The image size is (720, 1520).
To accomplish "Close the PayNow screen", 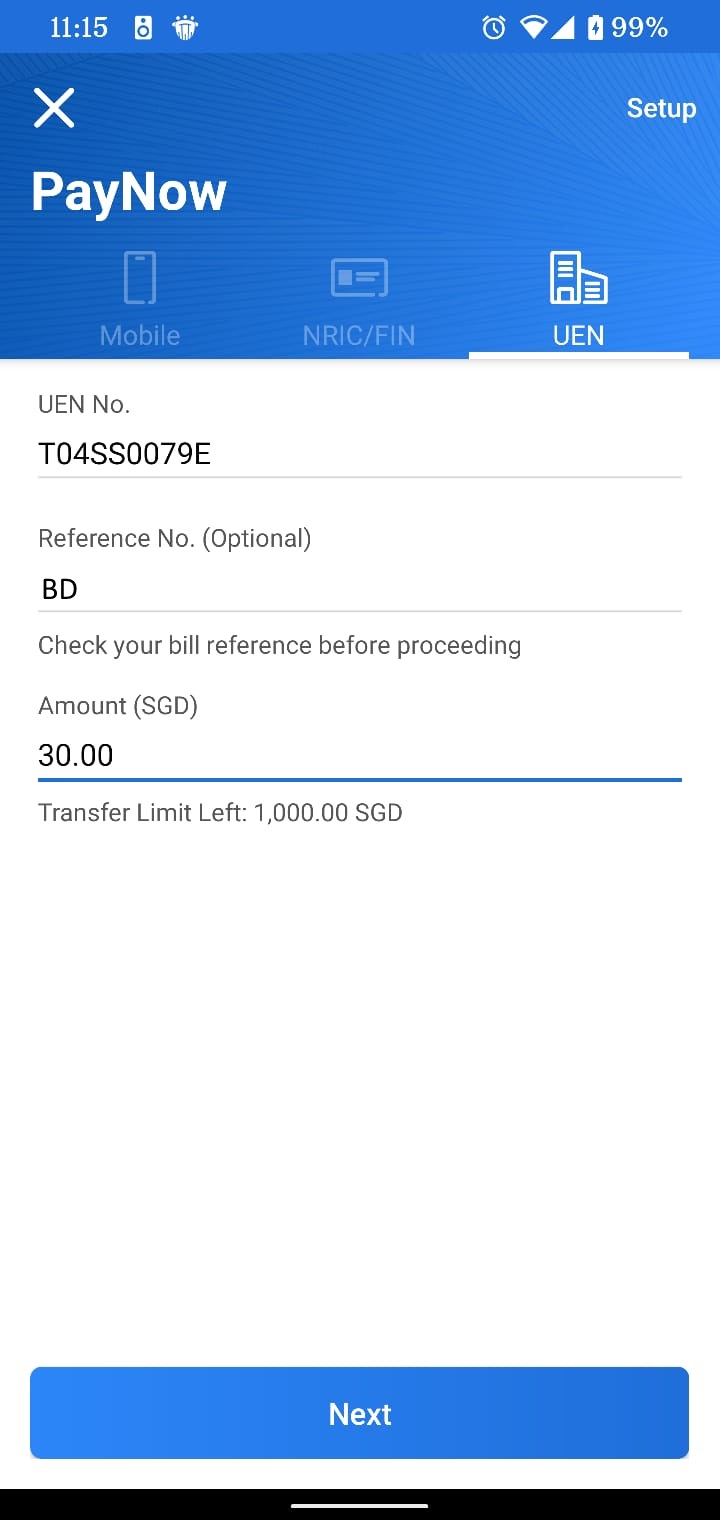I will 54,108.
